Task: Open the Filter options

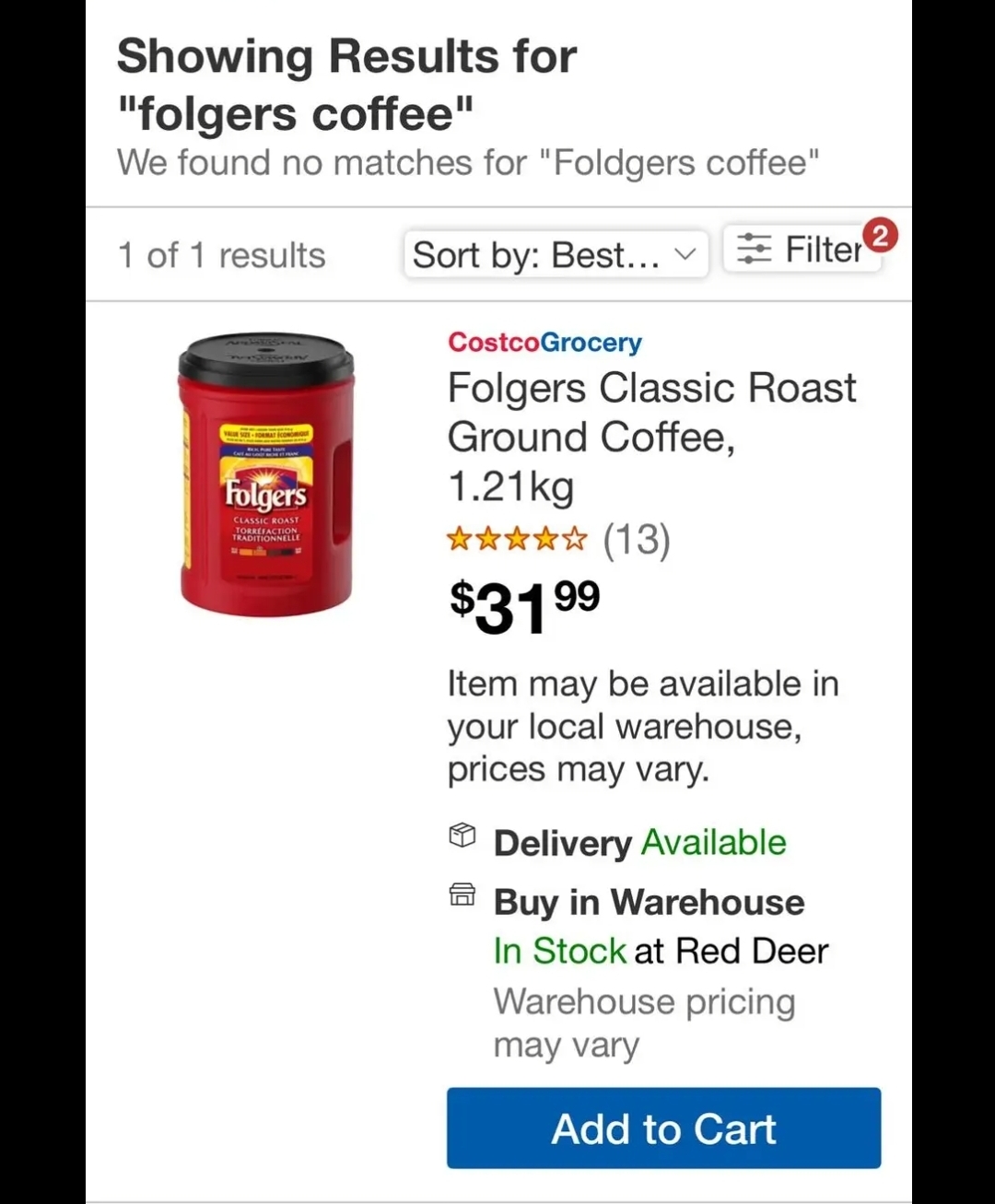Action: 803,250
